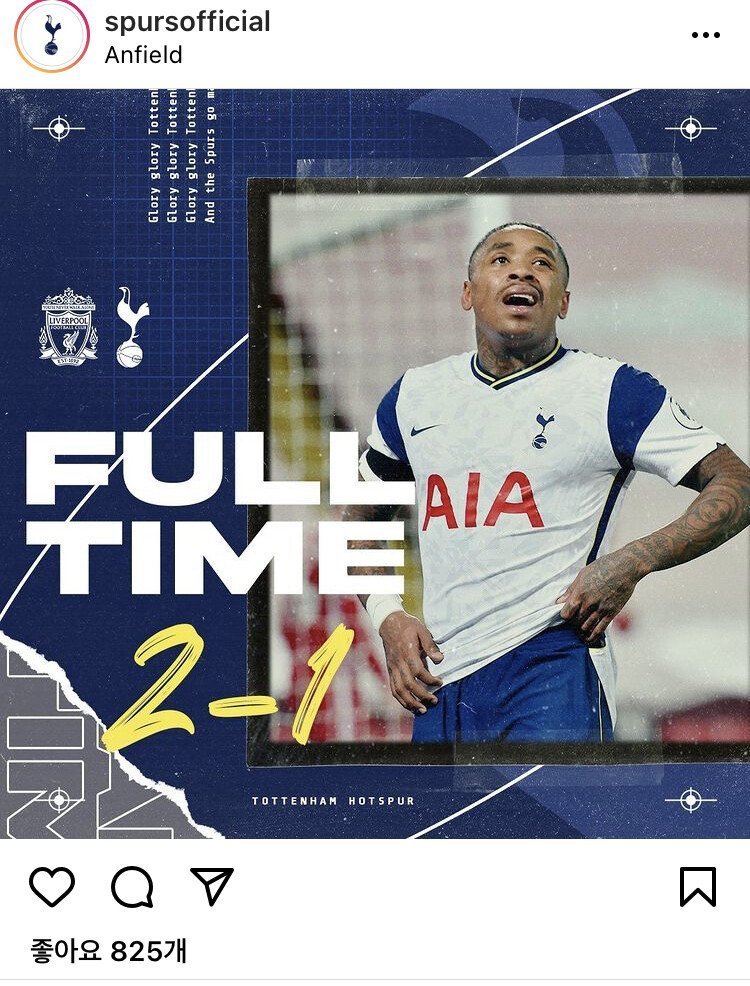Like this post with the heart
Image resolution: width=750 pixels, height=986 pixels.
pos(52,886)
